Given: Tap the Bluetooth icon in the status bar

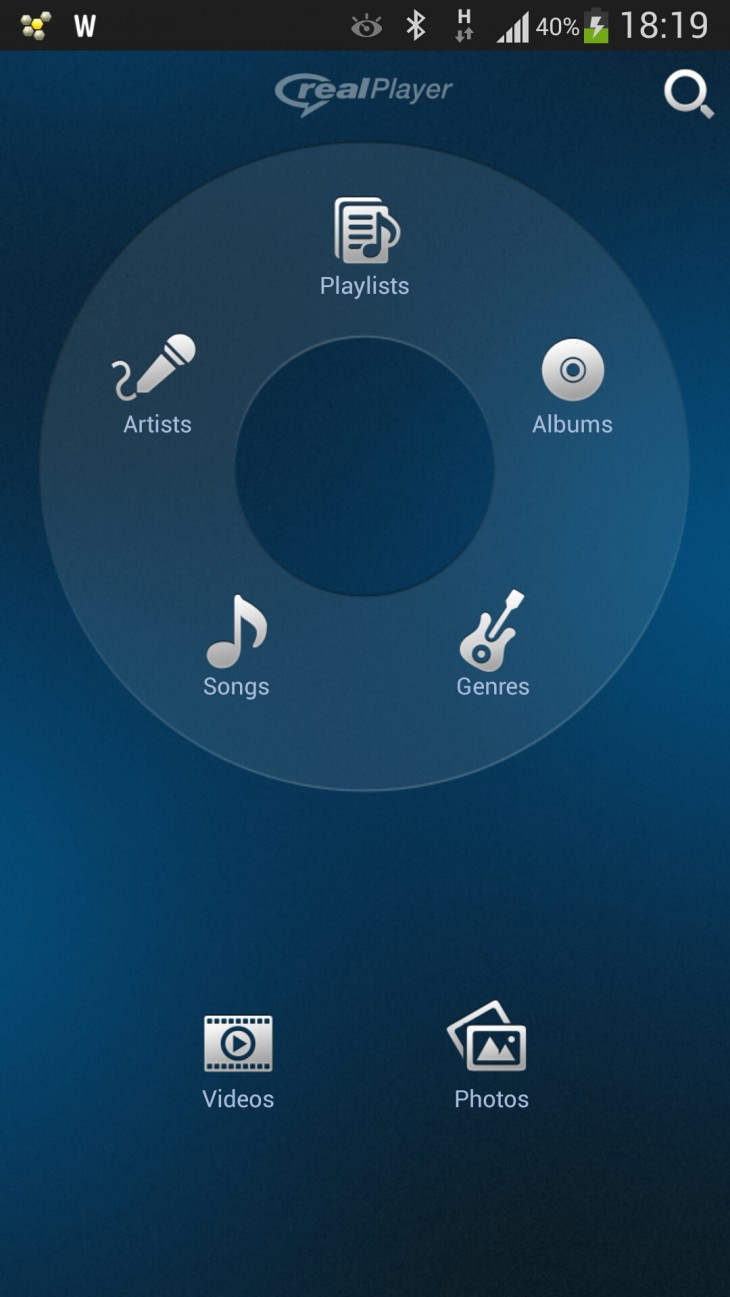Looking at the screenshot, I should 417,25.
